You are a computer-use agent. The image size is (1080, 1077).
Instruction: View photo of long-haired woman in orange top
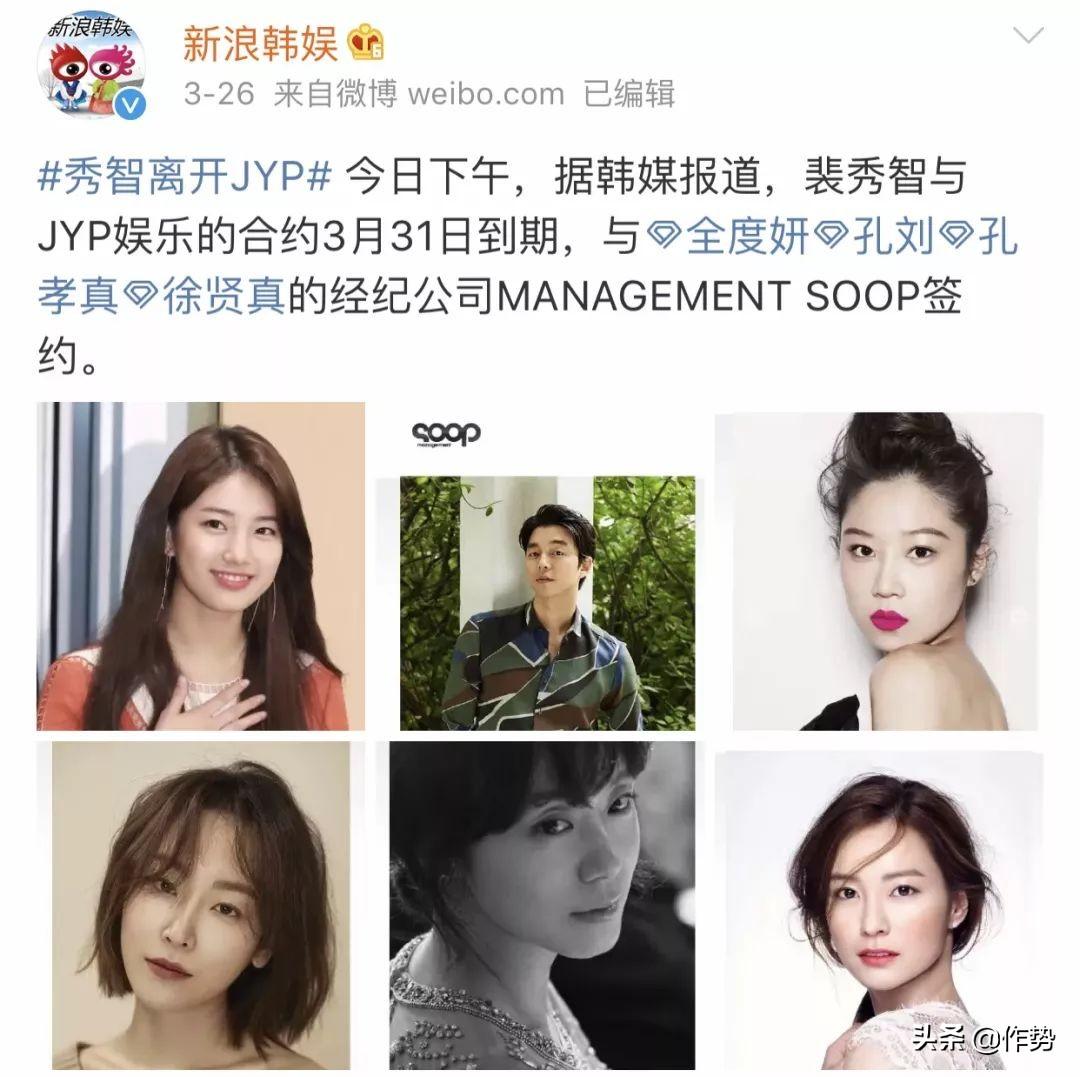[201, 566]
